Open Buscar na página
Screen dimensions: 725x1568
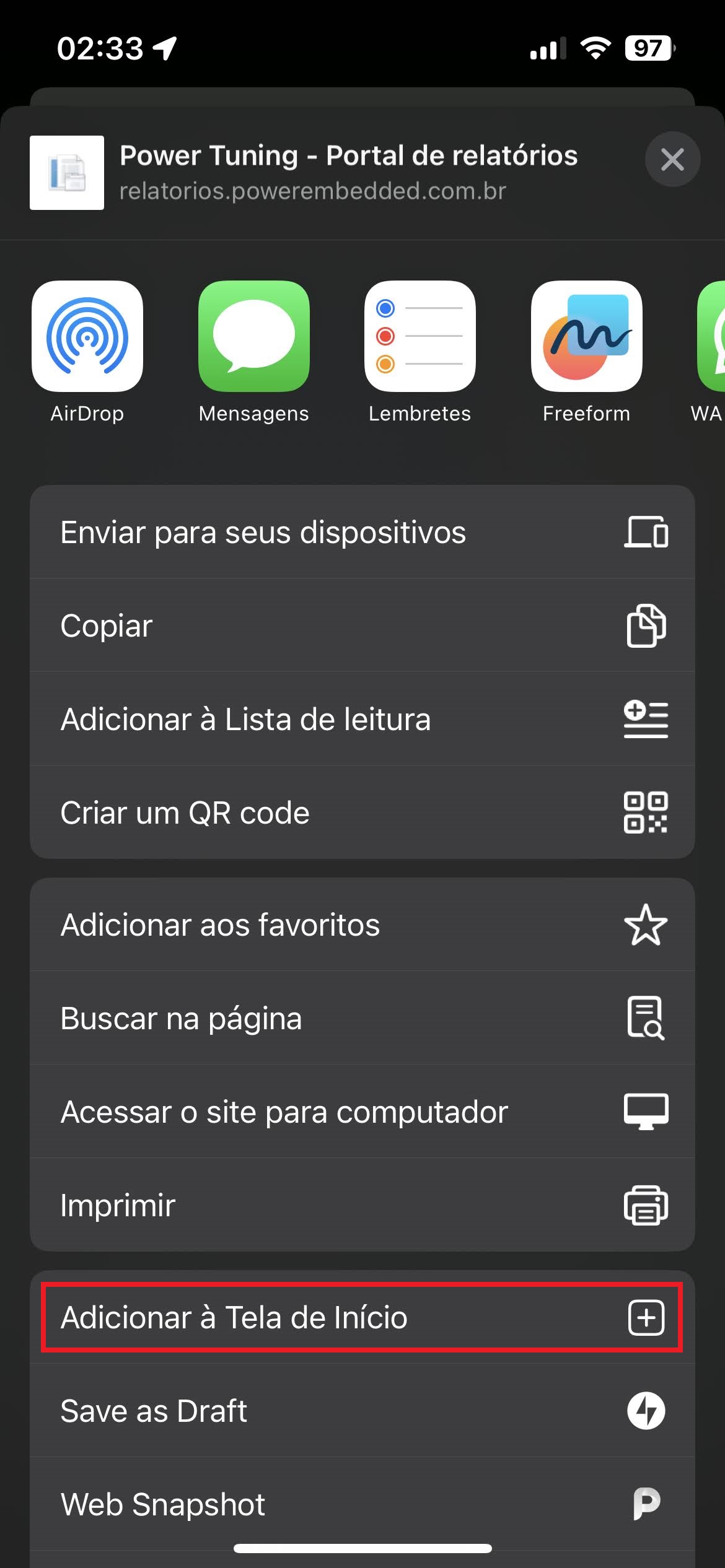click(362, 1018)
